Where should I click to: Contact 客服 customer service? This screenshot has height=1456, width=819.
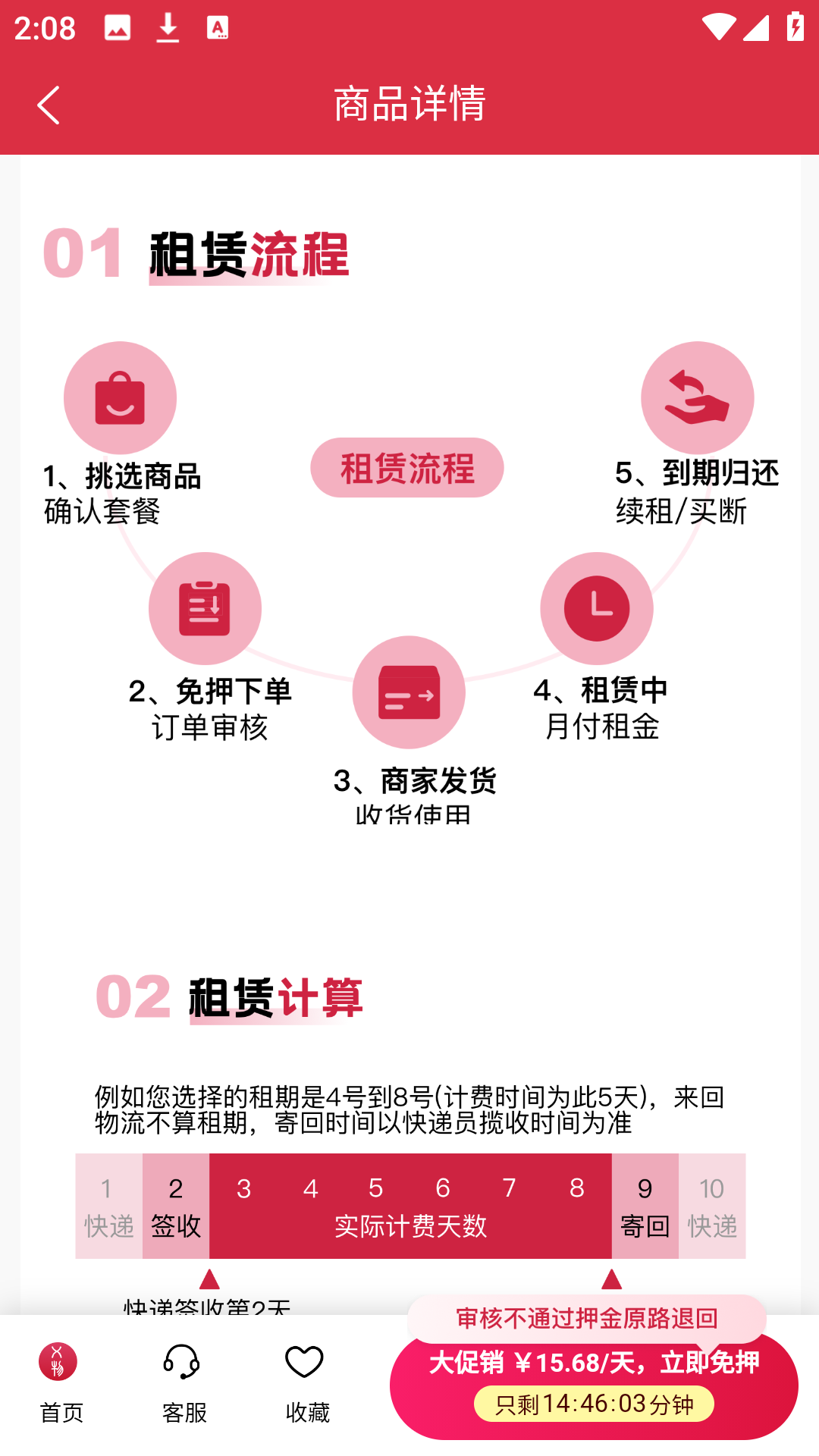[x=183, y=1382]
